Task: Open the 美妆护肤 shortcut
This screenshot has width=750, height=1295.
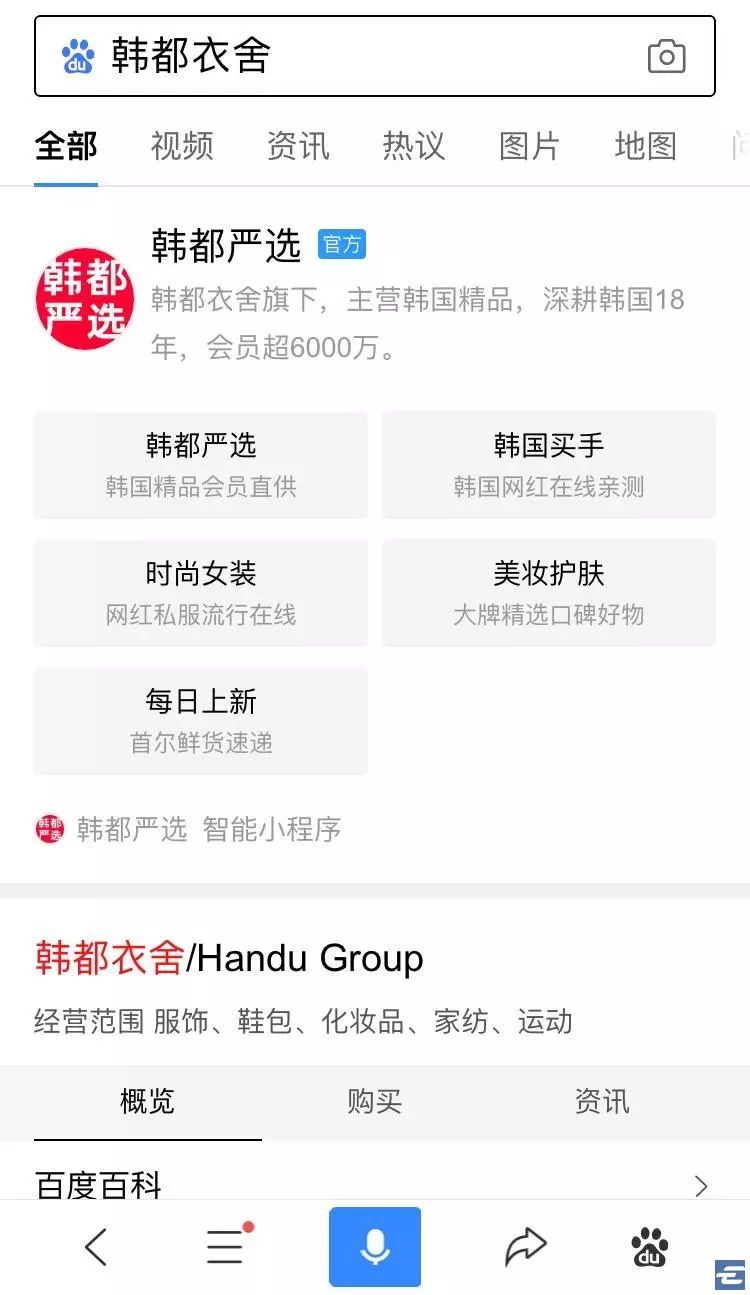Action: click(x=549, y=593)
